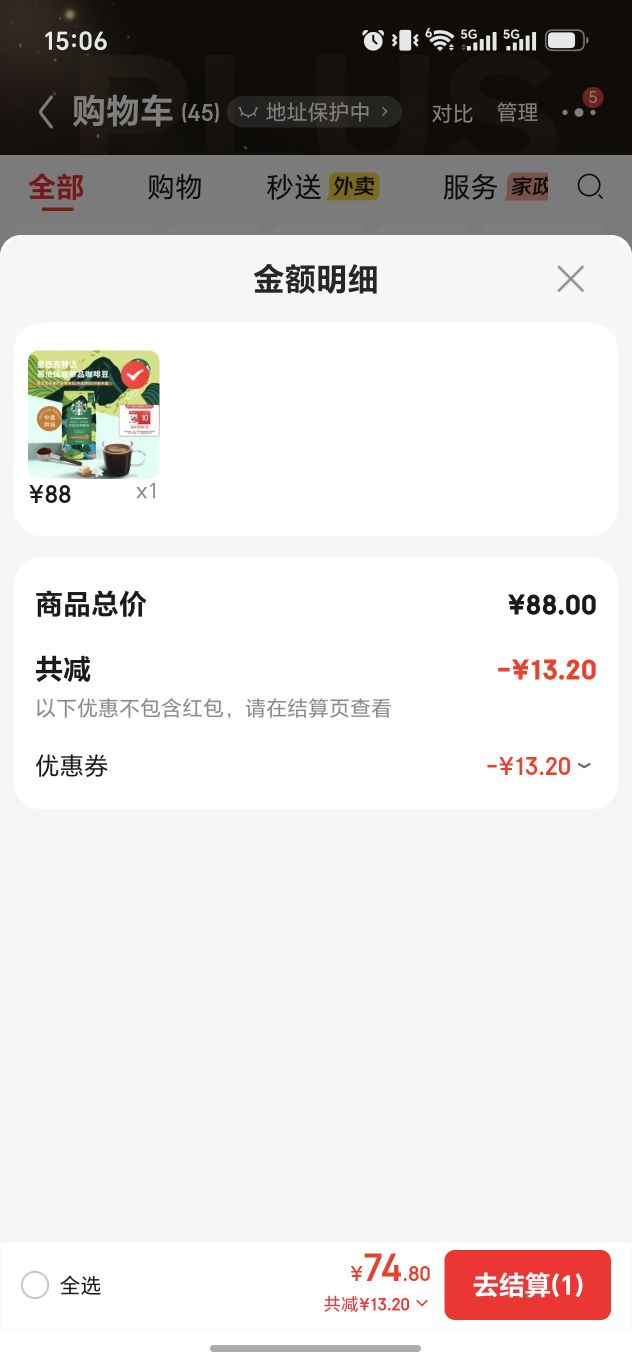The height and width of the screenshot is (1368, 632).
Task: Open the Starbucks coffee product thumbnail
Action: tap(93, 415)
